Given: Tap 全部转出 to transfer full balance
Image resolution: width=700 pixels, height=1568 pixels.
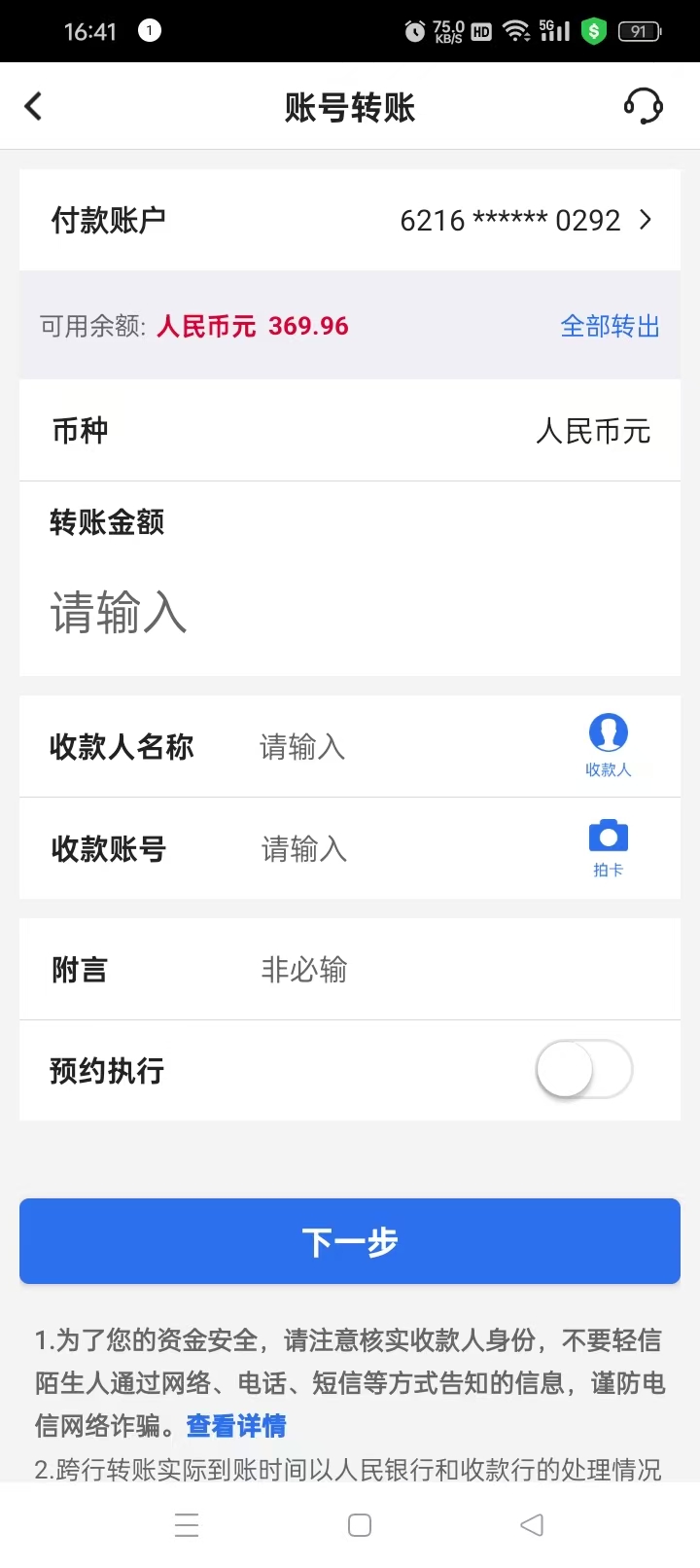Looking at the screenshot, I should [610, 326].
